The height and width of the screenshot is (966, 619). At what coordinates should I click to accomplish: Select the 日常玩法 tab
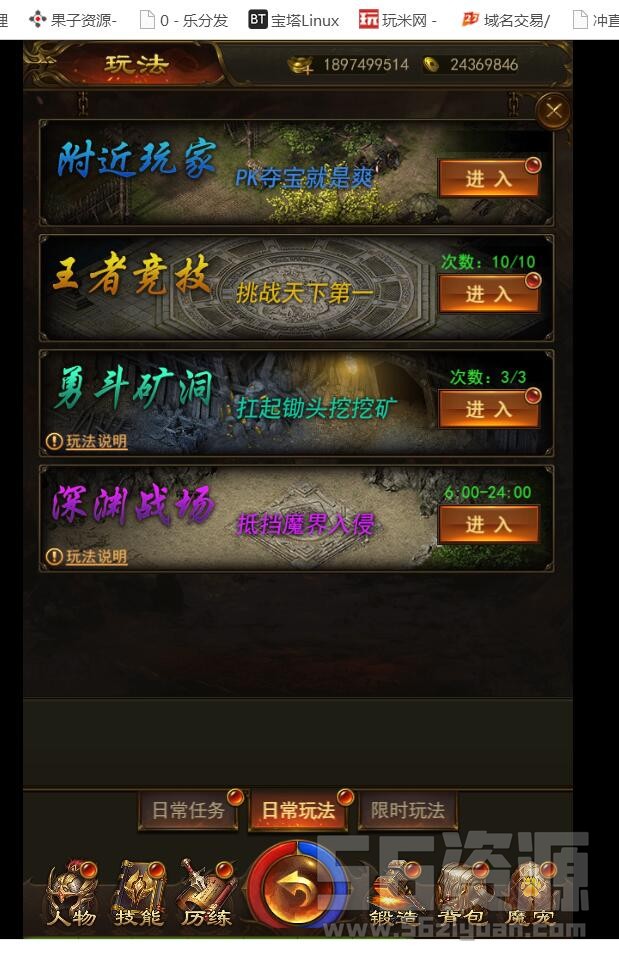click(x=298, y=811)
